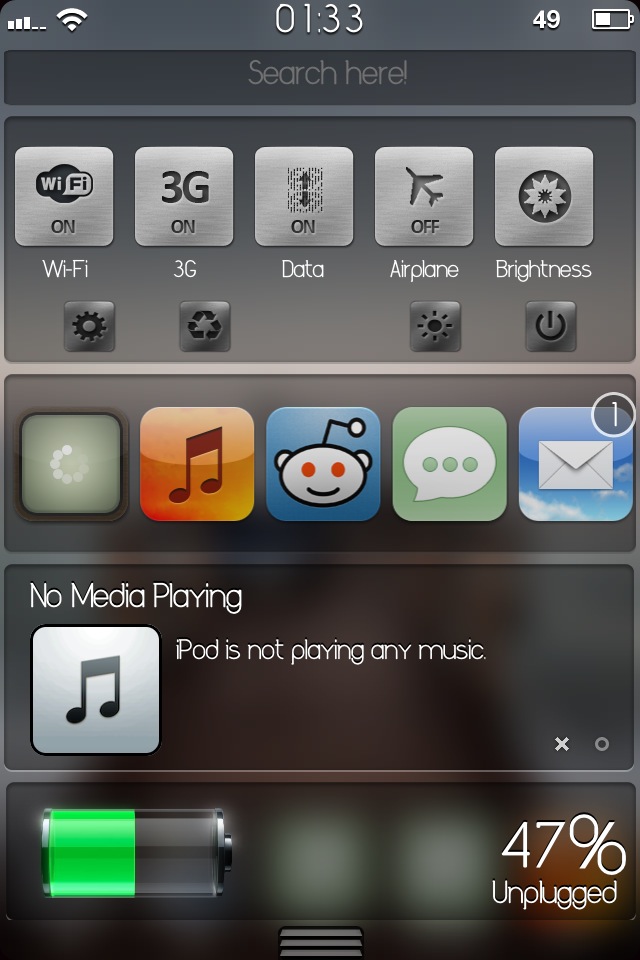The width and height of the screenshot is (640, 960).
Task: Disable the 3G toggle
Action: click(184, 197)
